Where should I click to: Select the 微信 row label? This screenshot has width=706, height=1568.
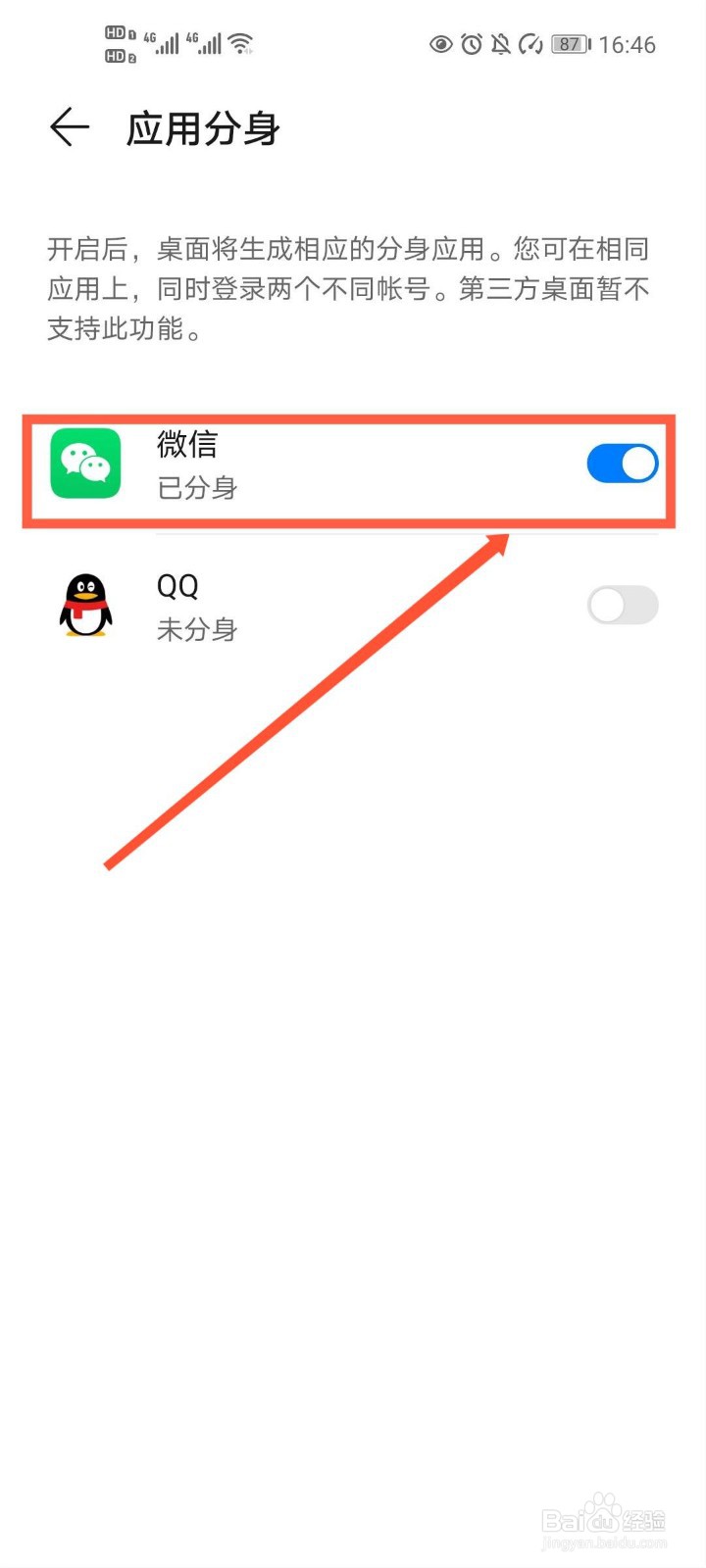coord(187,445)
